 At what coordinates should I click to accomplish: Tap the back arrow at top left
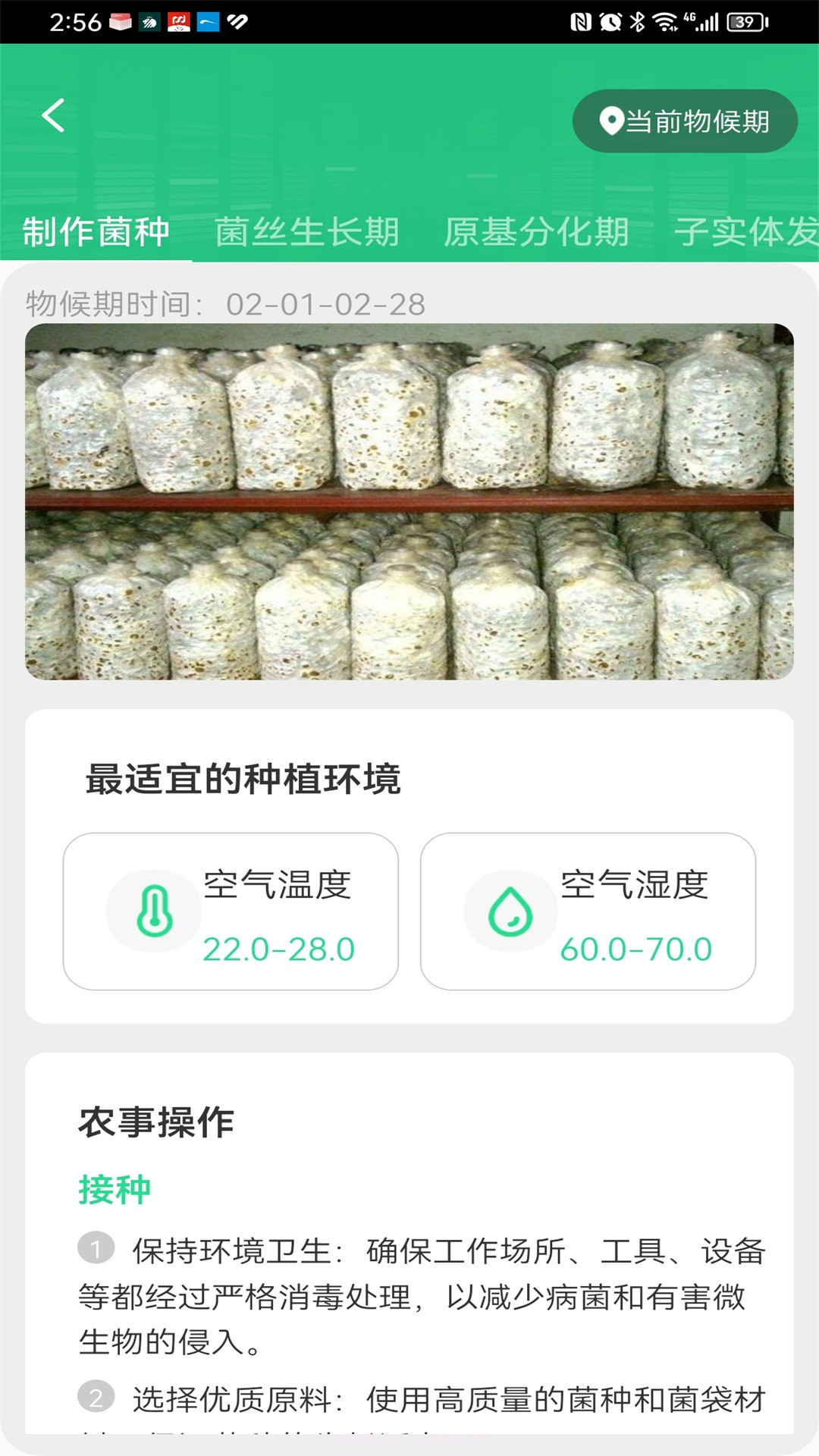coord(53,115)
